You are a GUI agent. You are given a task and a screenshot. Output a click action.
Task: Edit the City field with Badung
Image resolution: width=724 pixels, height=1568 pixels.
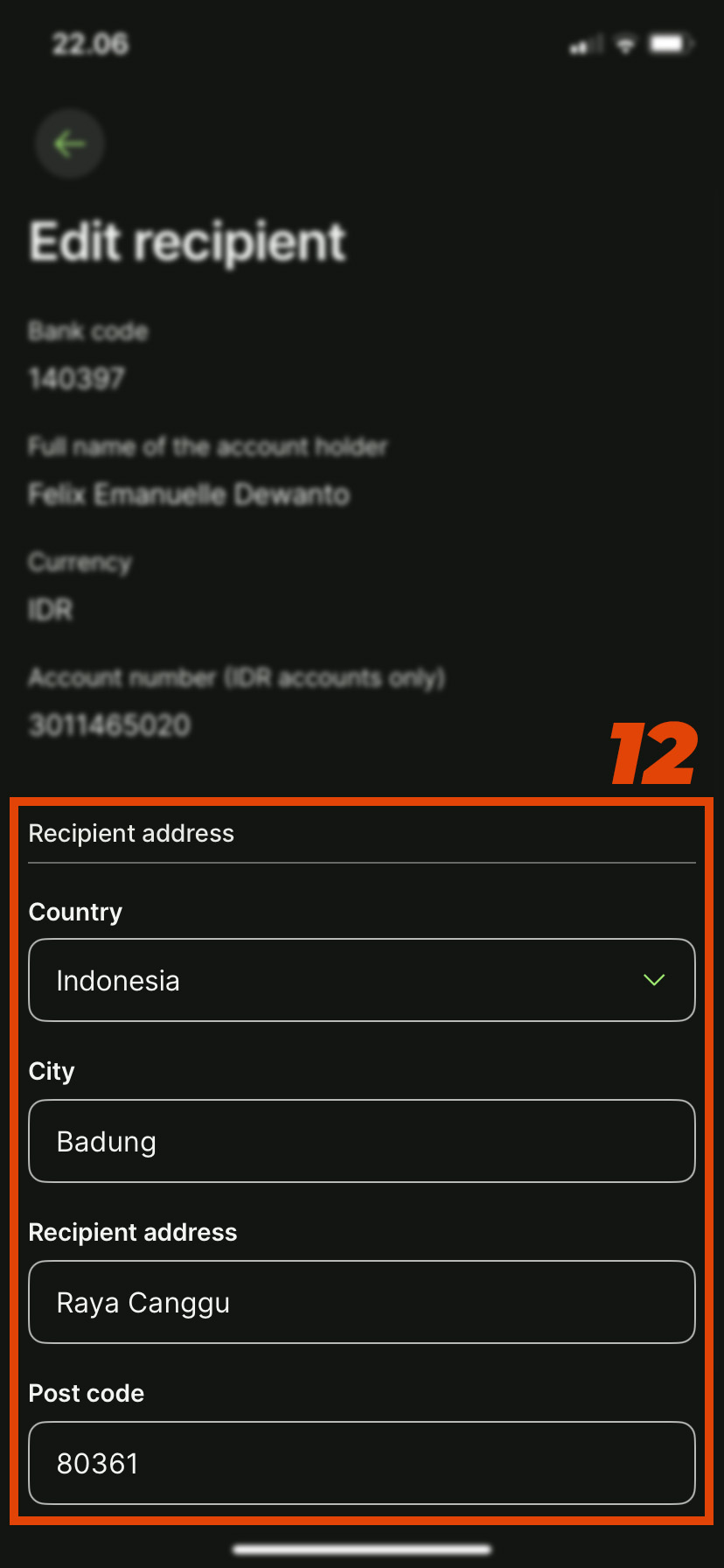(x=361, y=1141)
